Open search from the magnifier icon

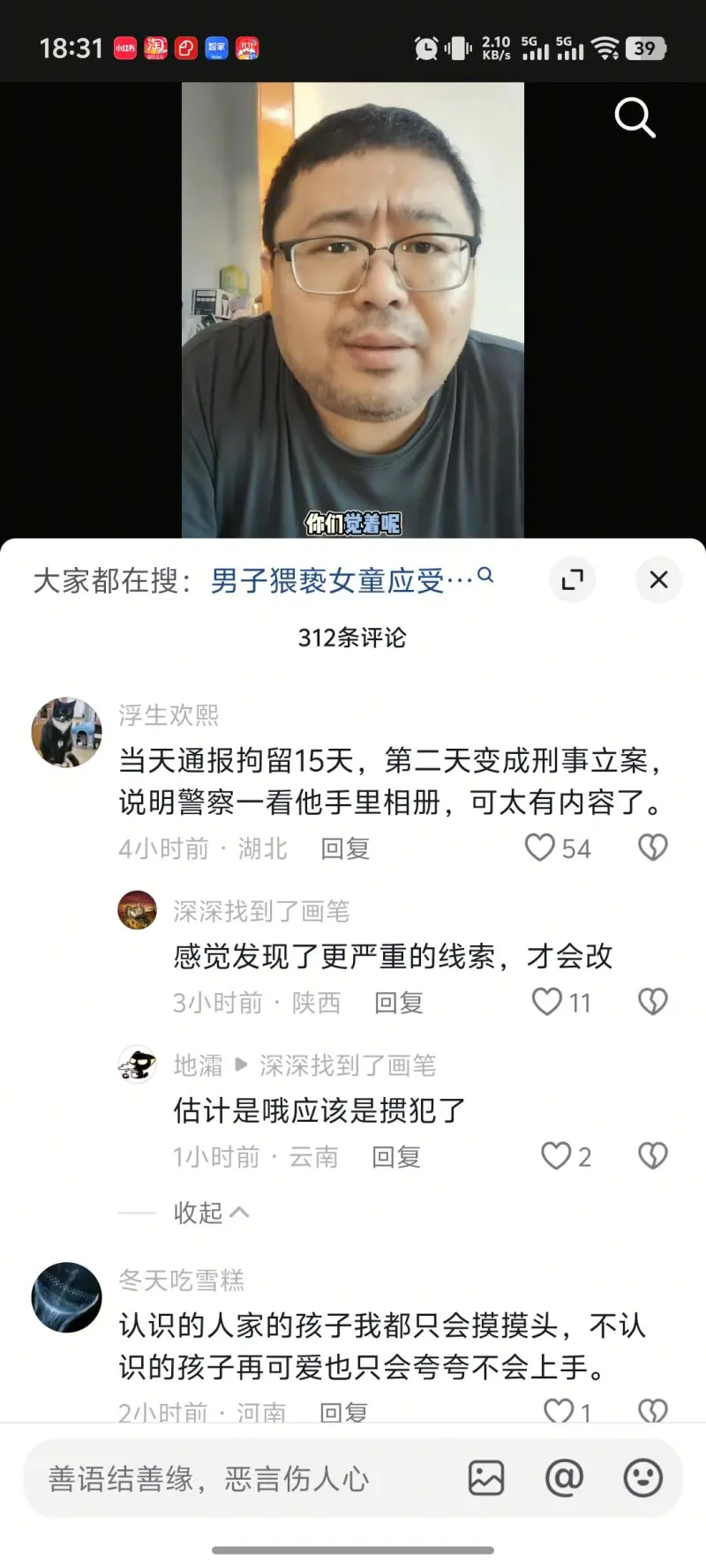pyautogui.click(x=635, y=118)
